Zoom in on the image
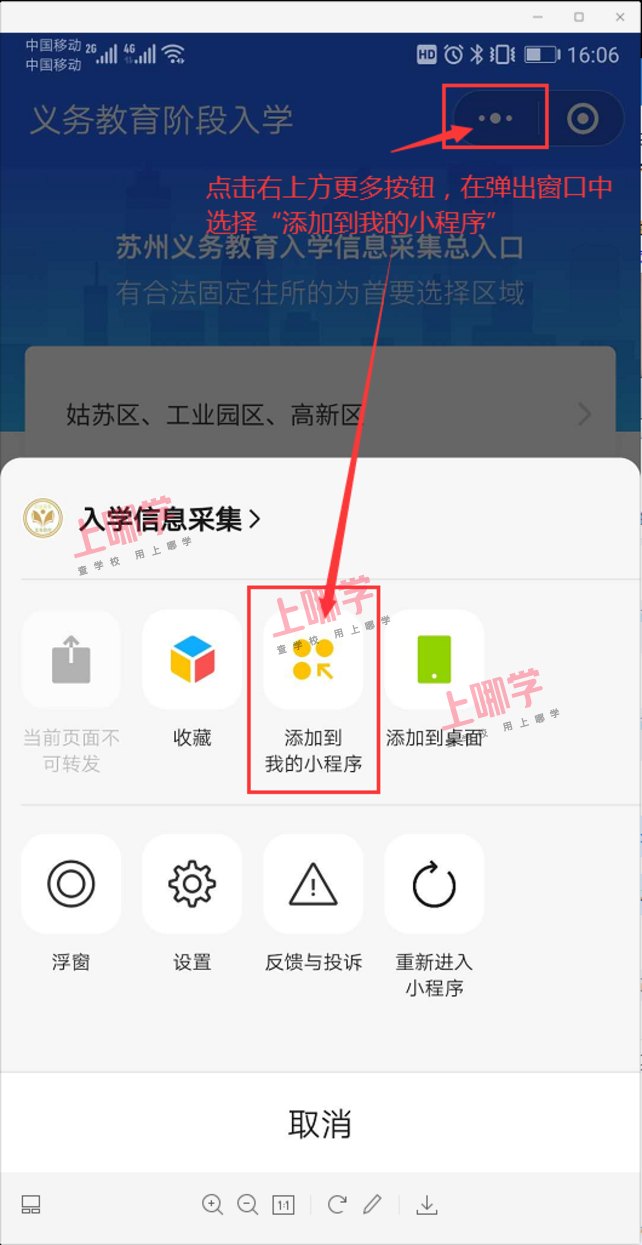The width and height of the screenshot is (642, 1245). tap(212, 1204)
